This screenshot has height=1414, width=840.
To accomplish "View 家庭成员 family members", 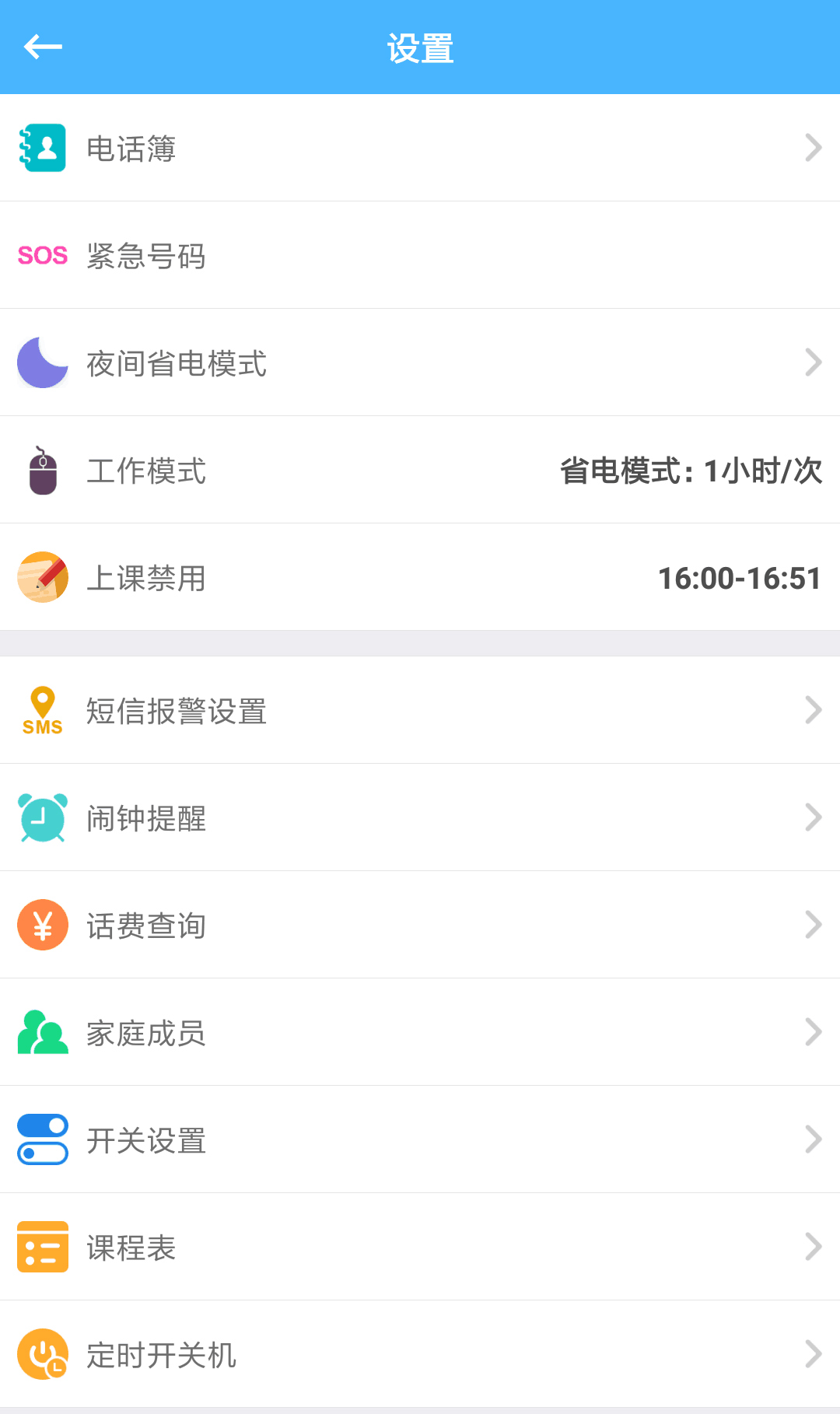I will pyautogui.click(x=420, y=1032).
